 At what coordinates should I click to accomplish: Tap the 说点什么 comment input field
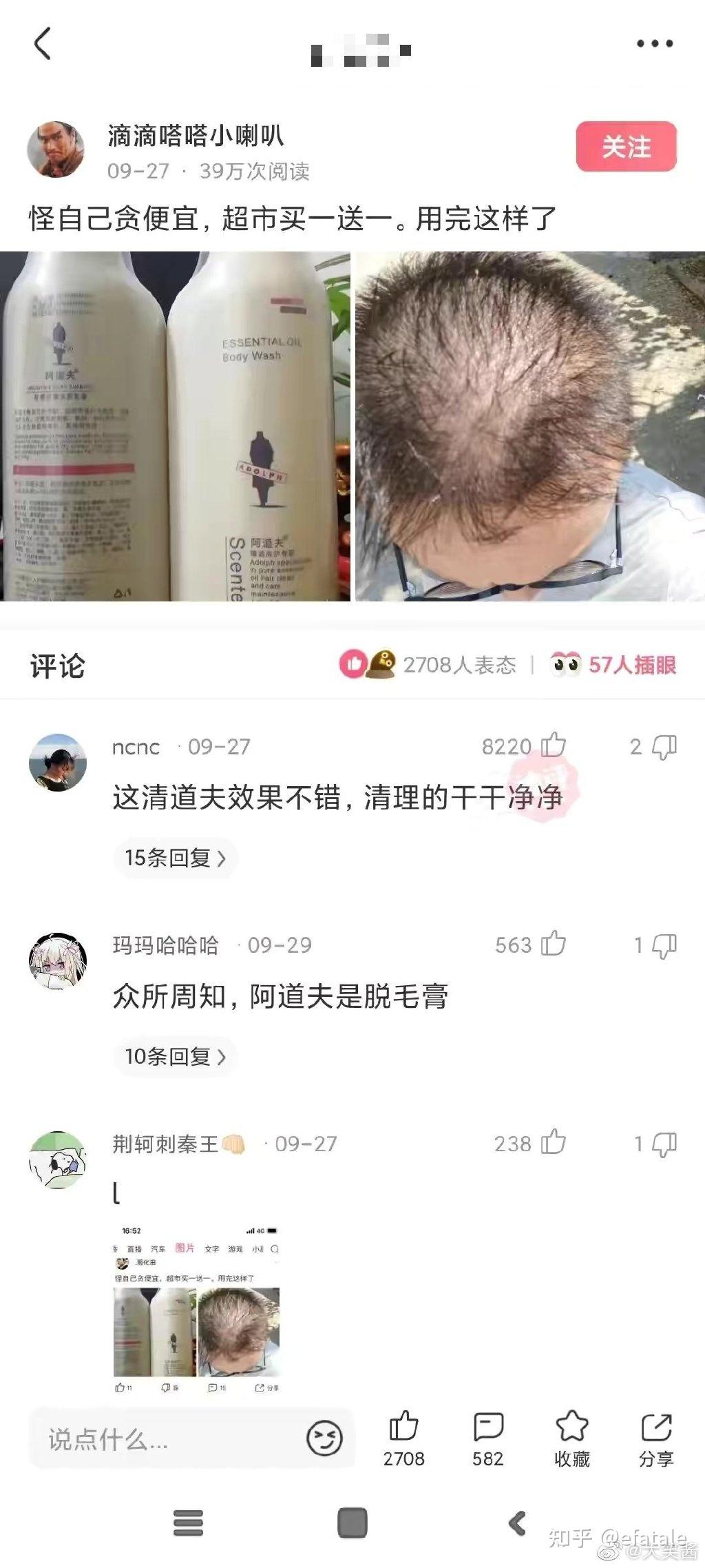165,1439
